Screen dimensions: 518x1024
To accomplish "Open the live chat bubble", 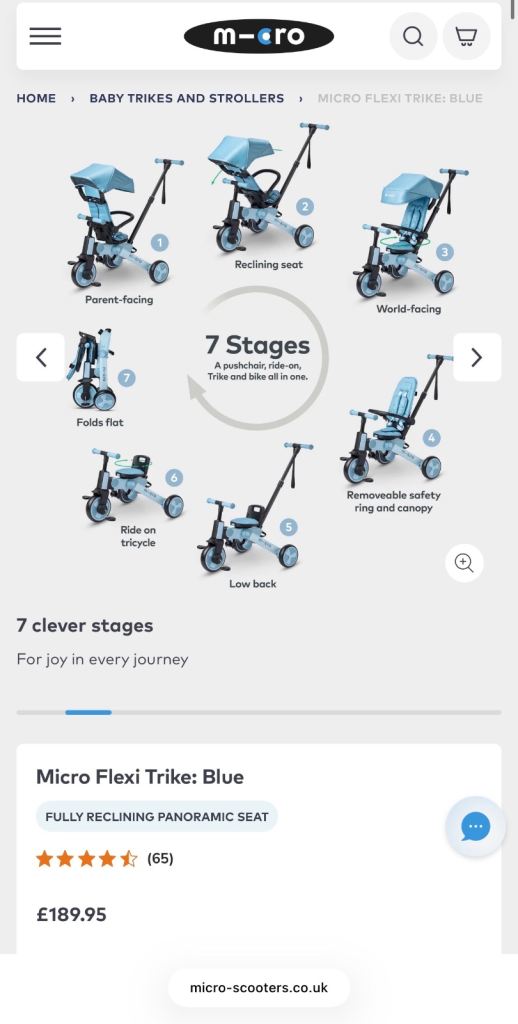I will pyautogui.click(x=476, y=827).
